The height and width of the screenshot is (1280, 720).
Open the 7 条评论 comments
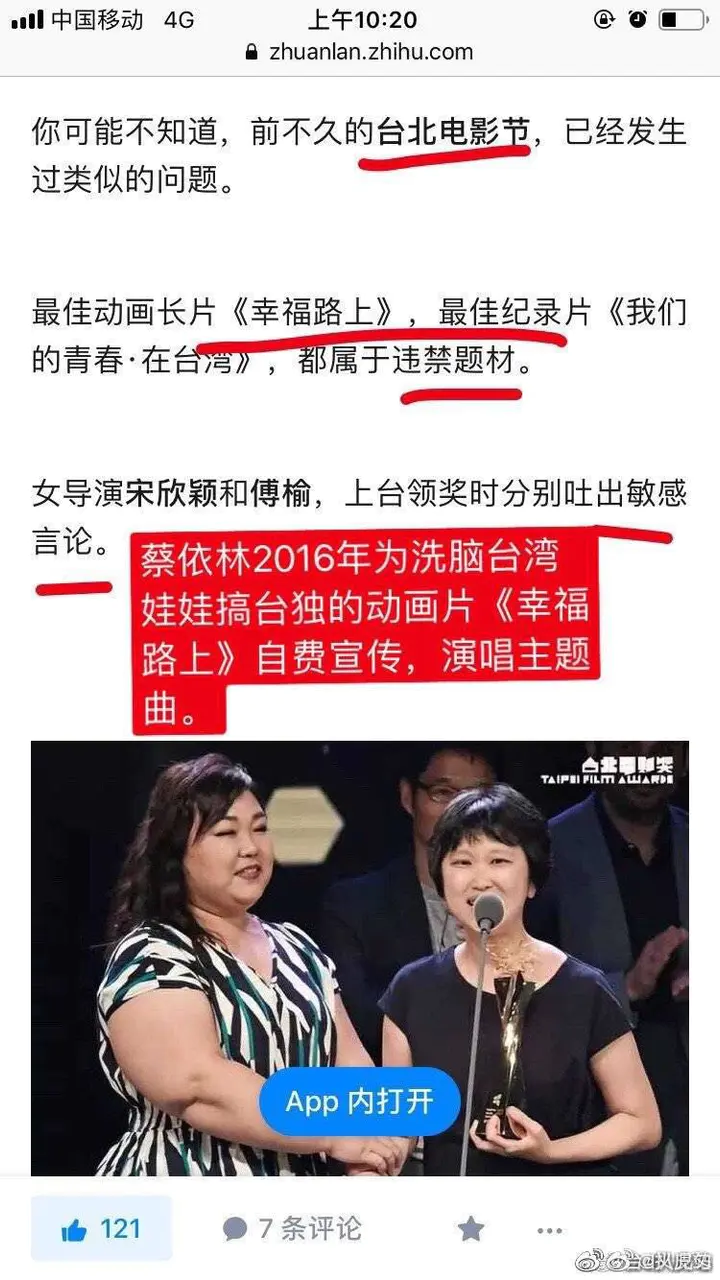pos(291,1228)
